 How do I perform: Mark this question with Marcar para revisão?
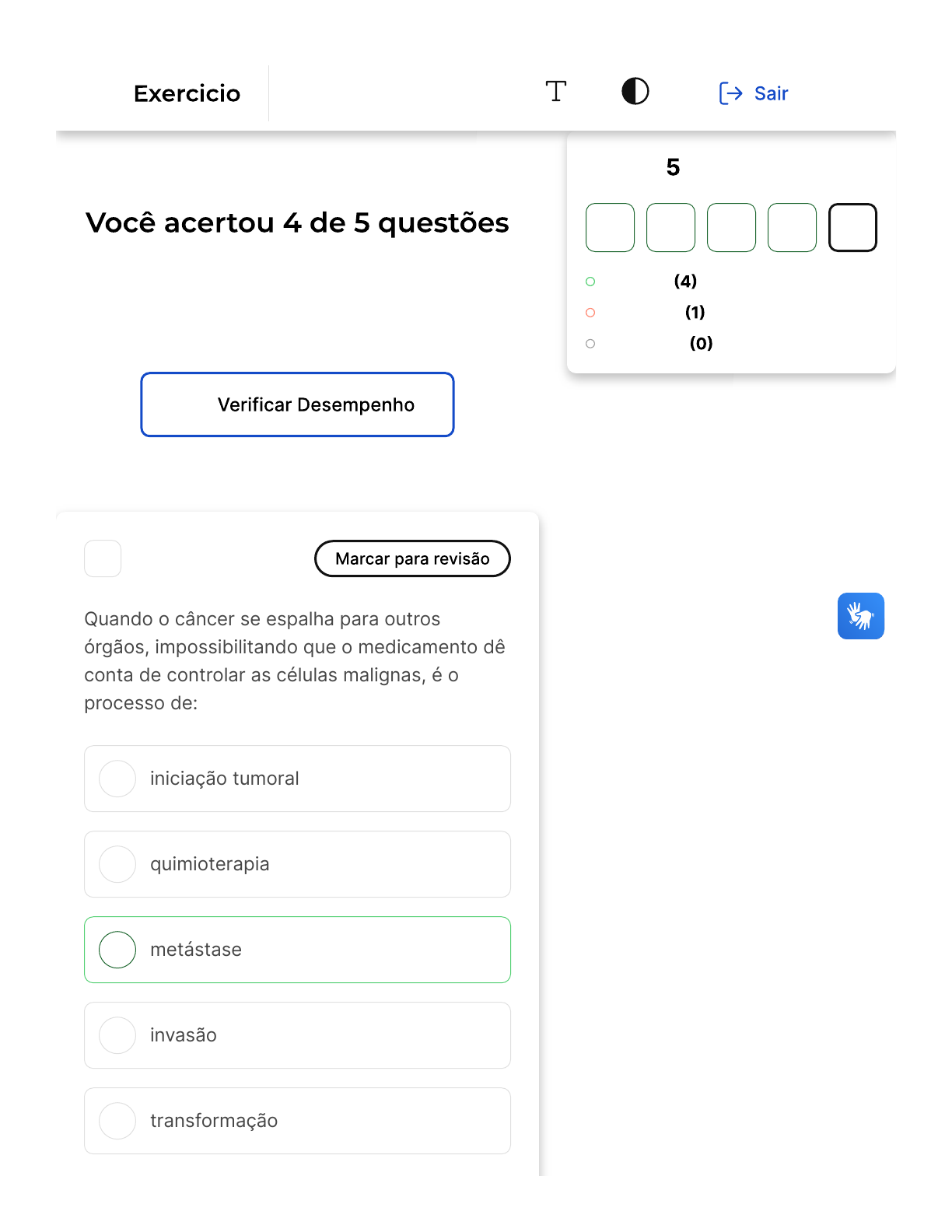pyautogui.click(x=412, y=558)
